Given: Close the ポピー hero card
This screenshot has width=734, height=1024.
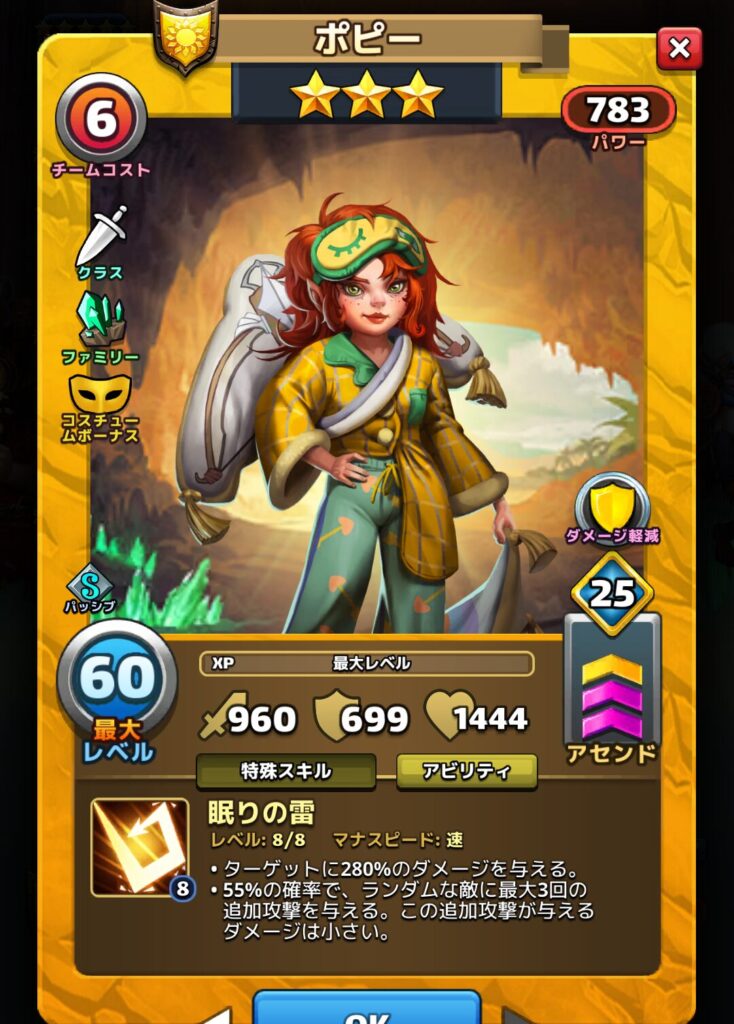Looking at the screenshot, I should tap(679, 48).
